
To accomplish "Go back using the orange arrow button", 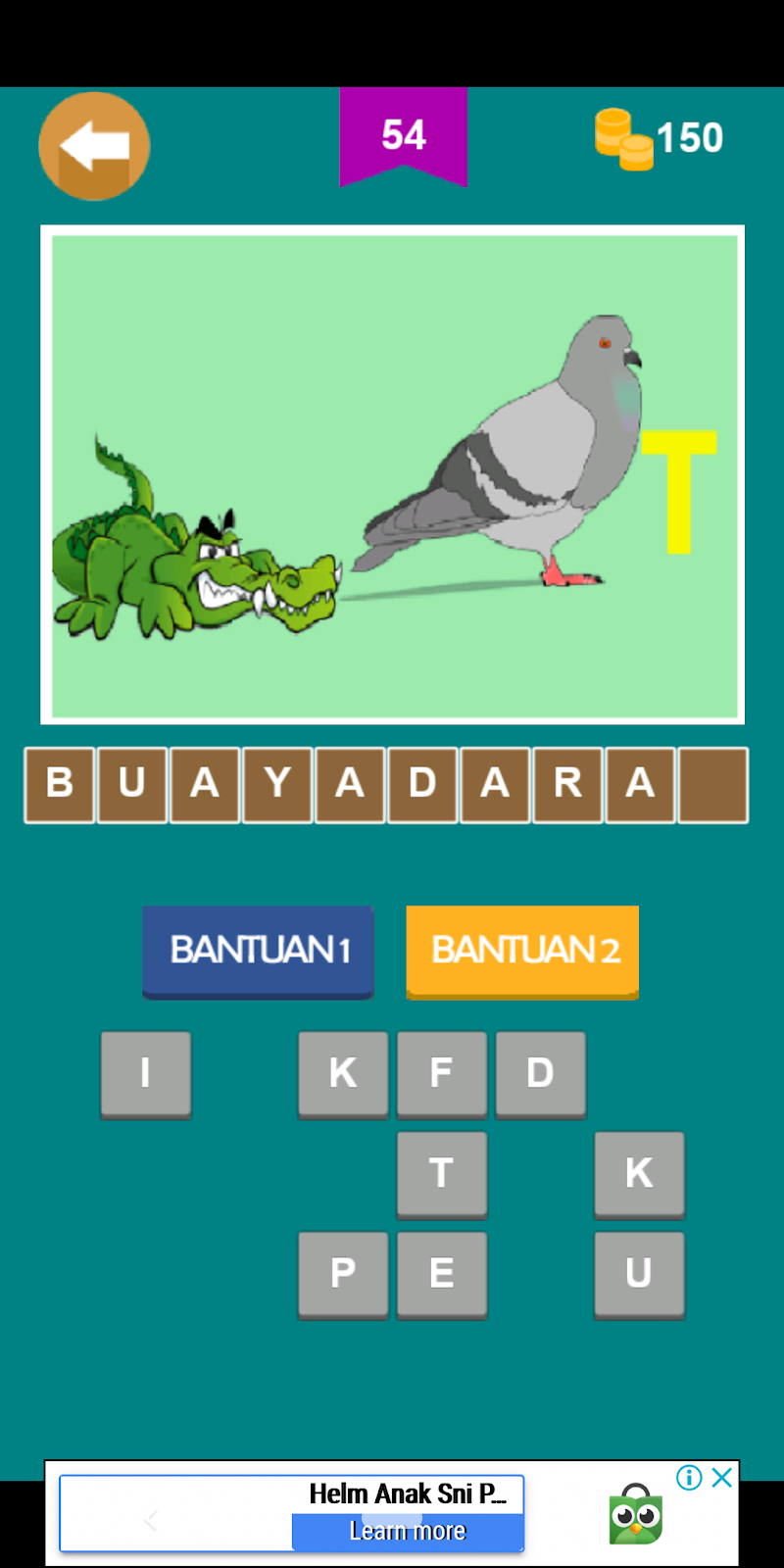I will [x=94, y=146].
